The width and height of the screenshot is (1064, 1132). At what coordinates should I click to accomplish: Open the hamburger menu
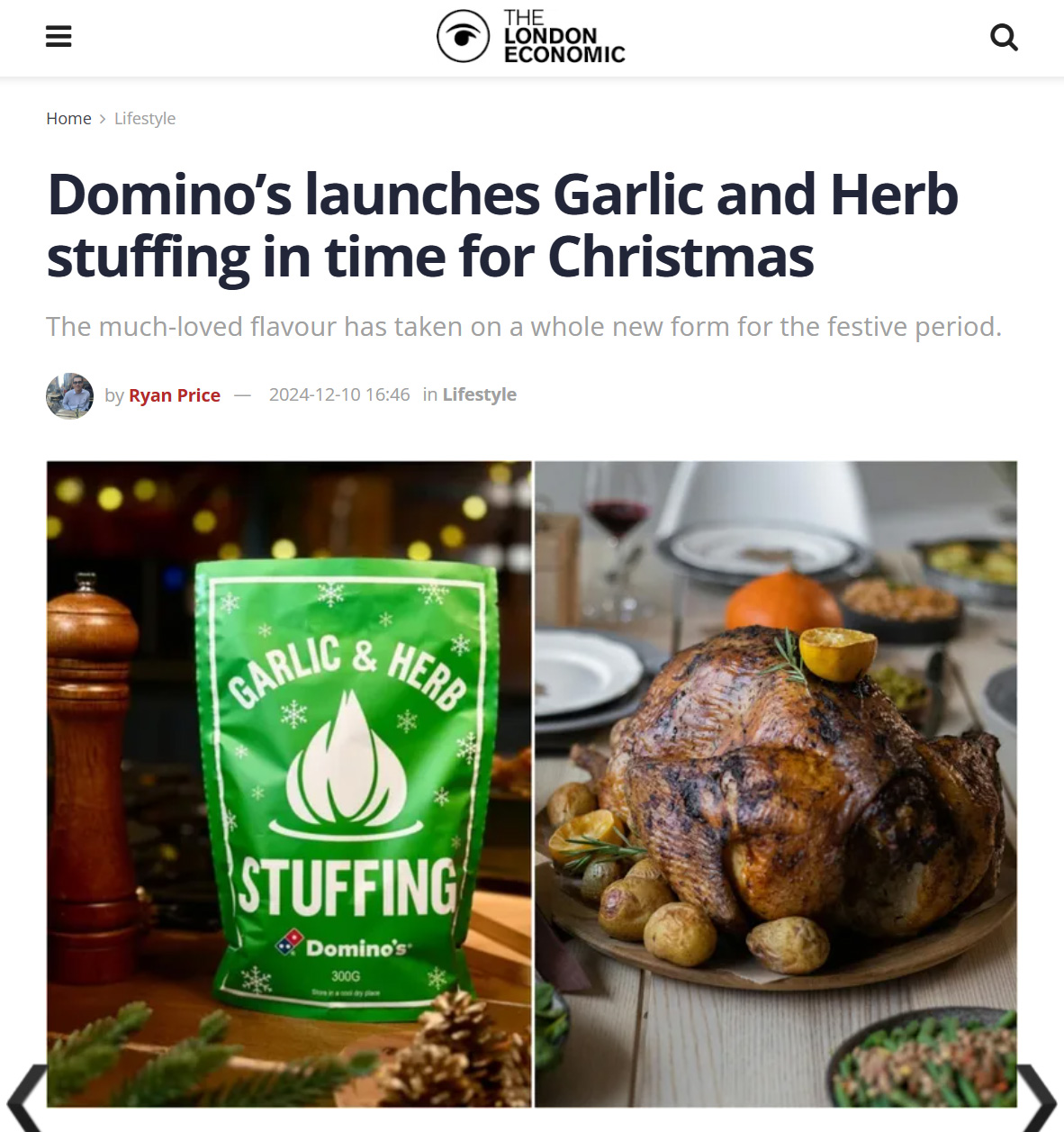pyautogui.click(x=59, y=37)
